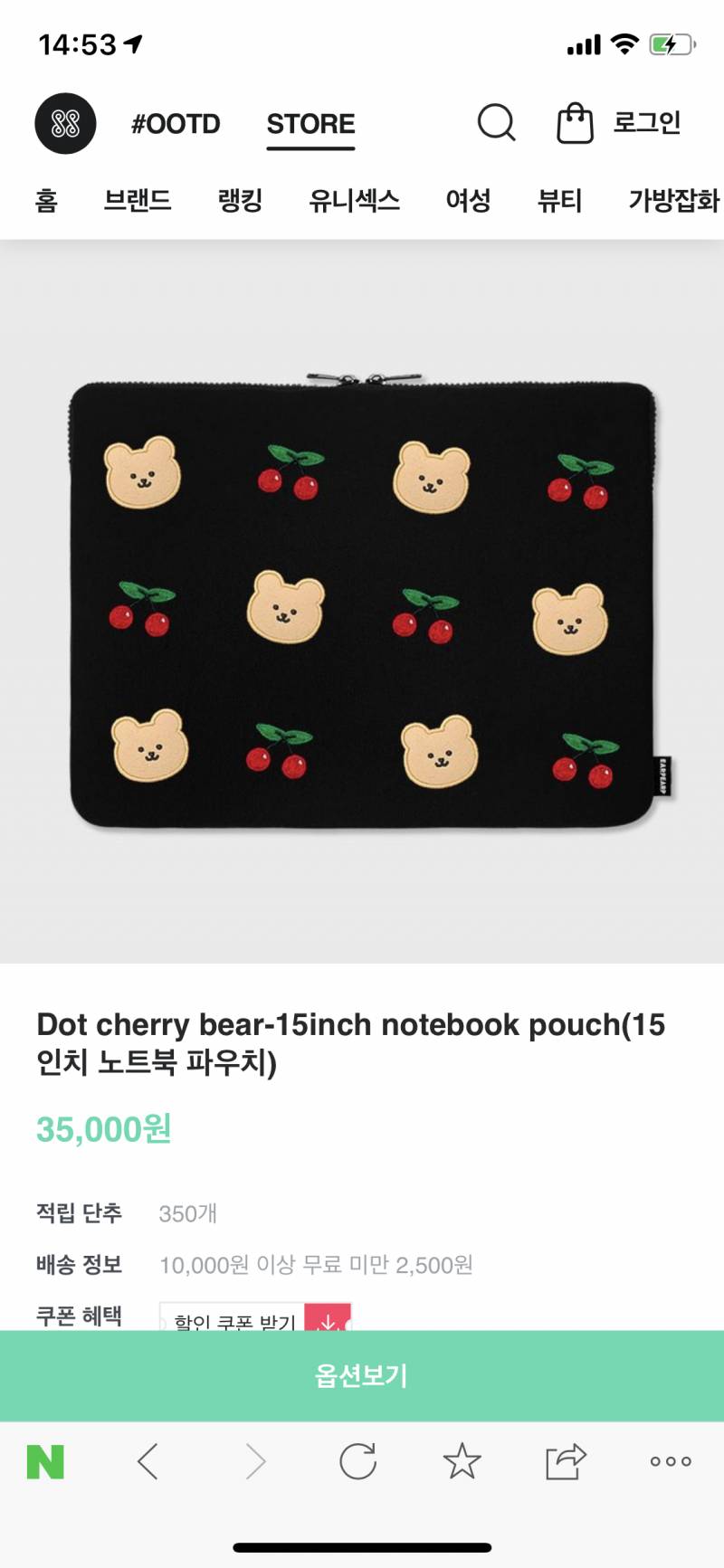Screen dimensions: 724x1568
Task: Switch to the #OOTD tab
Action: [176, 124]
